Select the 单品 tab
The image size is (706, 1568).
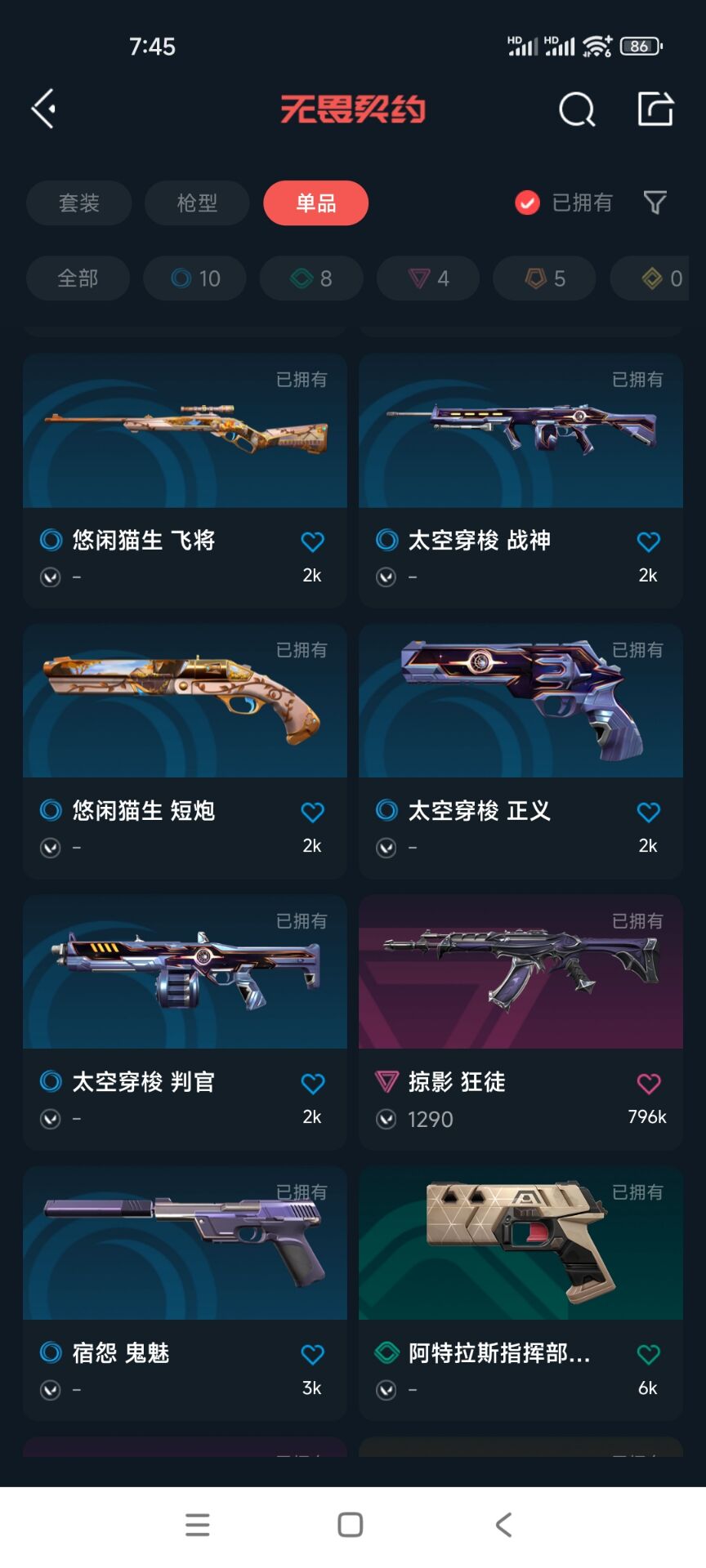pos(315,203)
